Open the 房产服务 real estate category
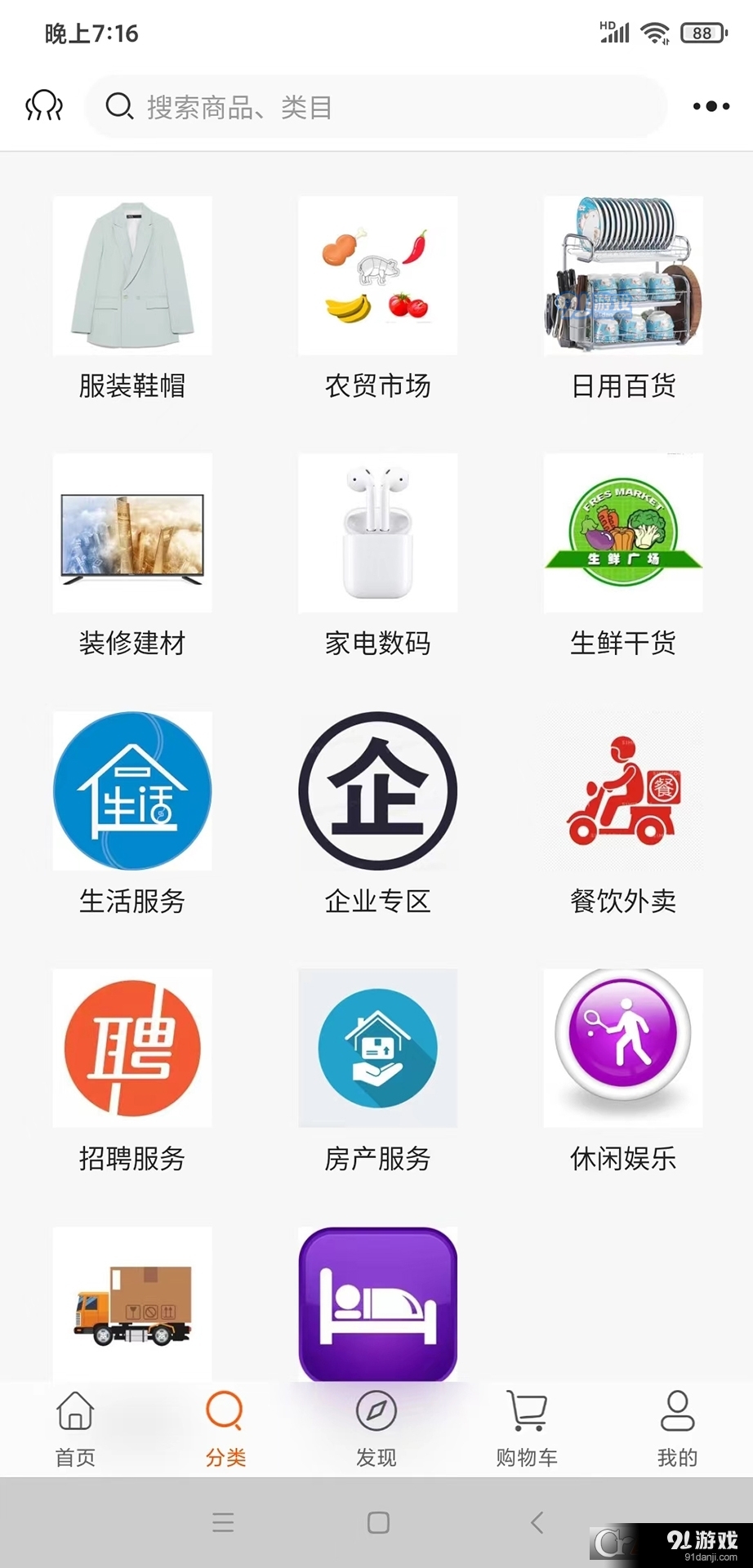 pyautogui.click(x=376, y=1066)
